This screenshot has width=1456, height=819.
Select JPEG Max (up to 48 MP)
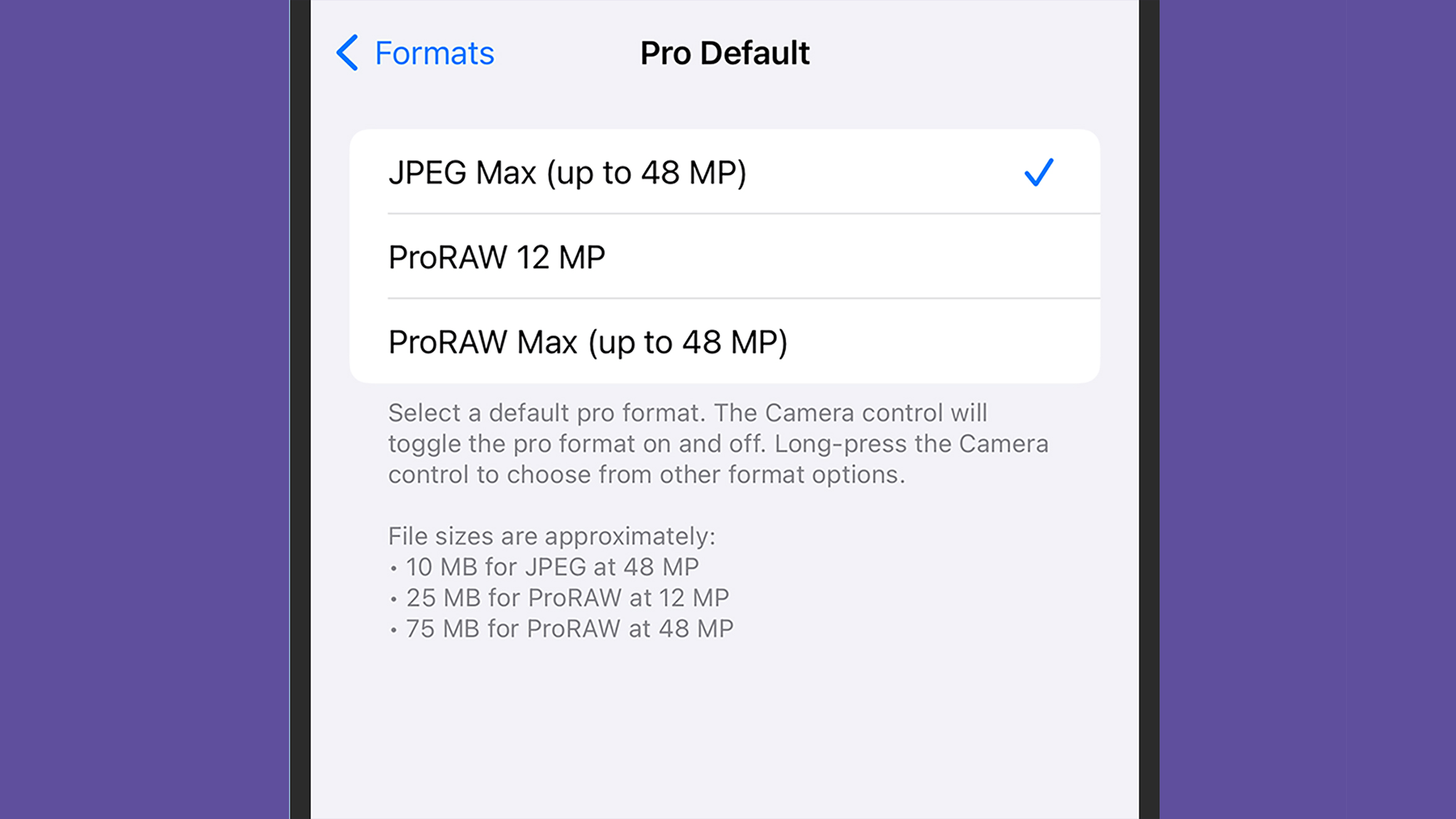pyautogui.click(x=568, y=173)
